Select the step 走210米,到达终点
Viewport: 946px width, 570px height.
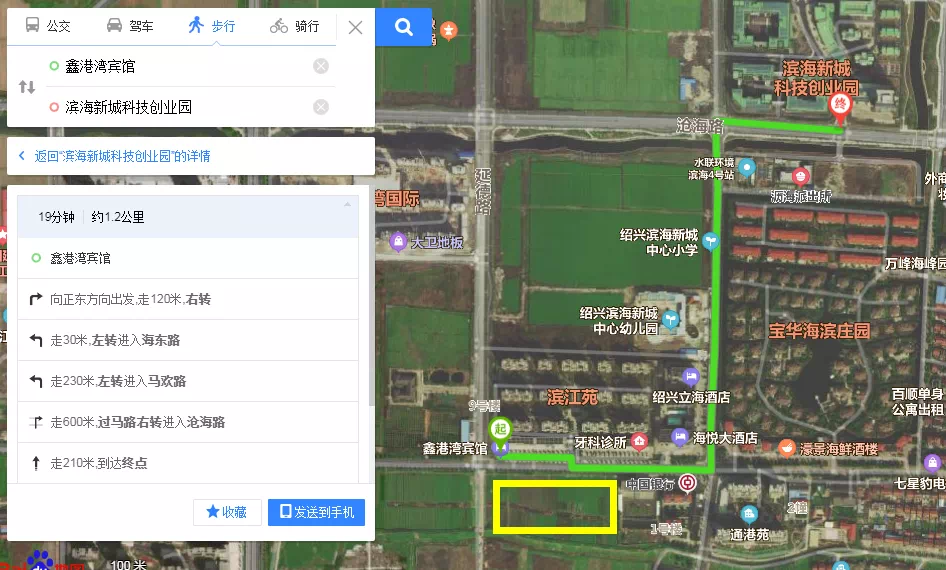[188, 463]
